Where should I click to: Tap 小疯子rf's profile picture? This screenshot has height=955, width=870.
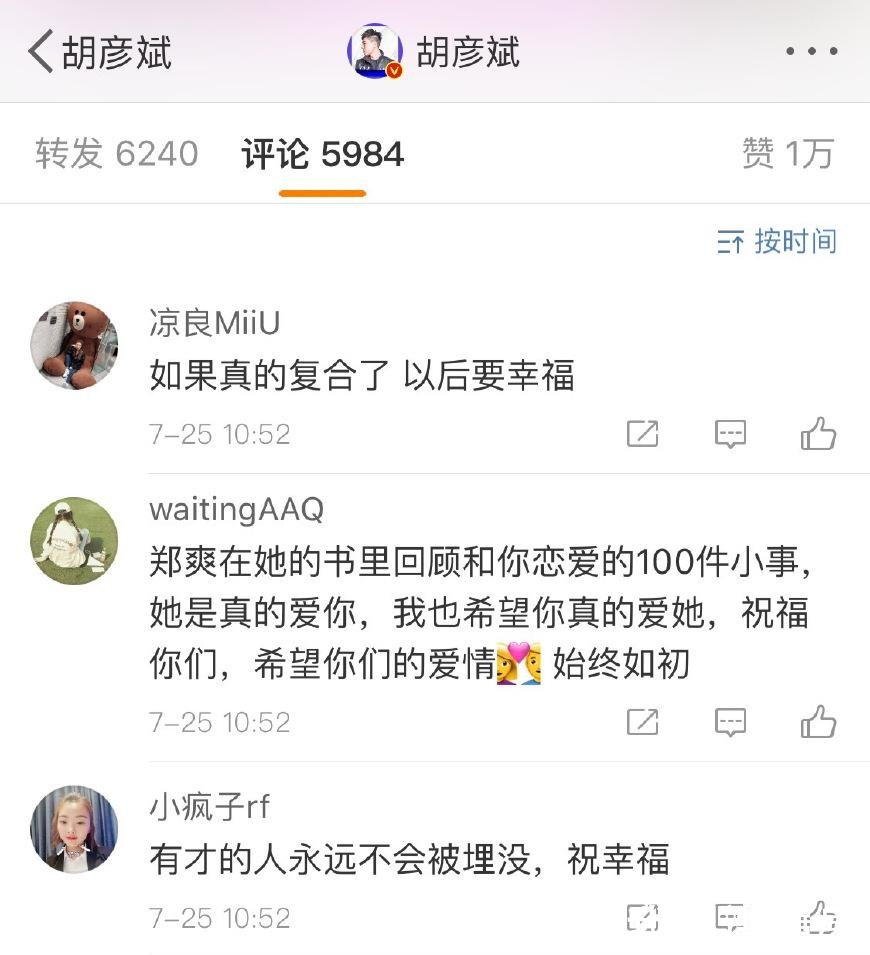click(73, 830)
